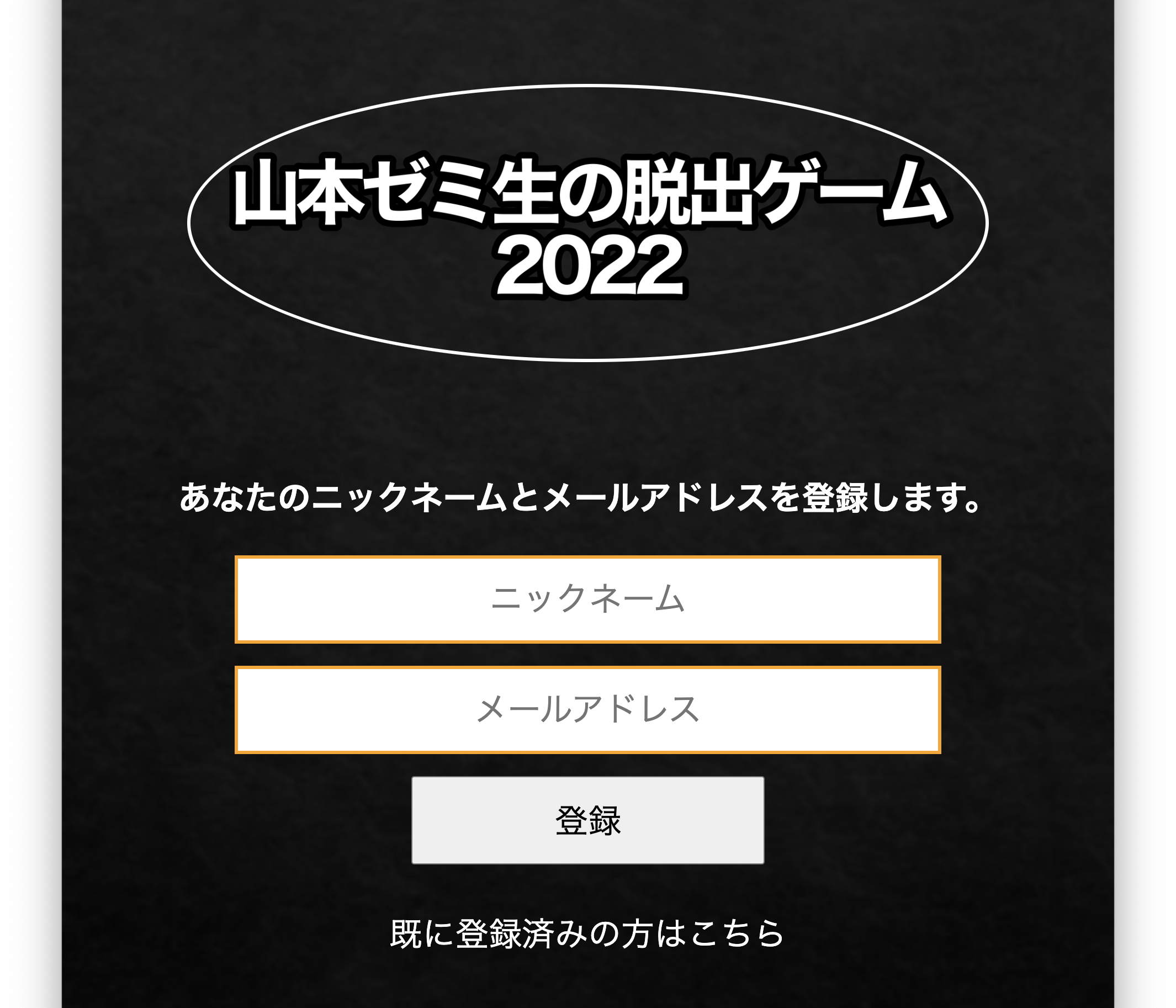Focus the メールアドレス input field
The height and width of the screenshot is (1008, 1176).
pos(587,709)
